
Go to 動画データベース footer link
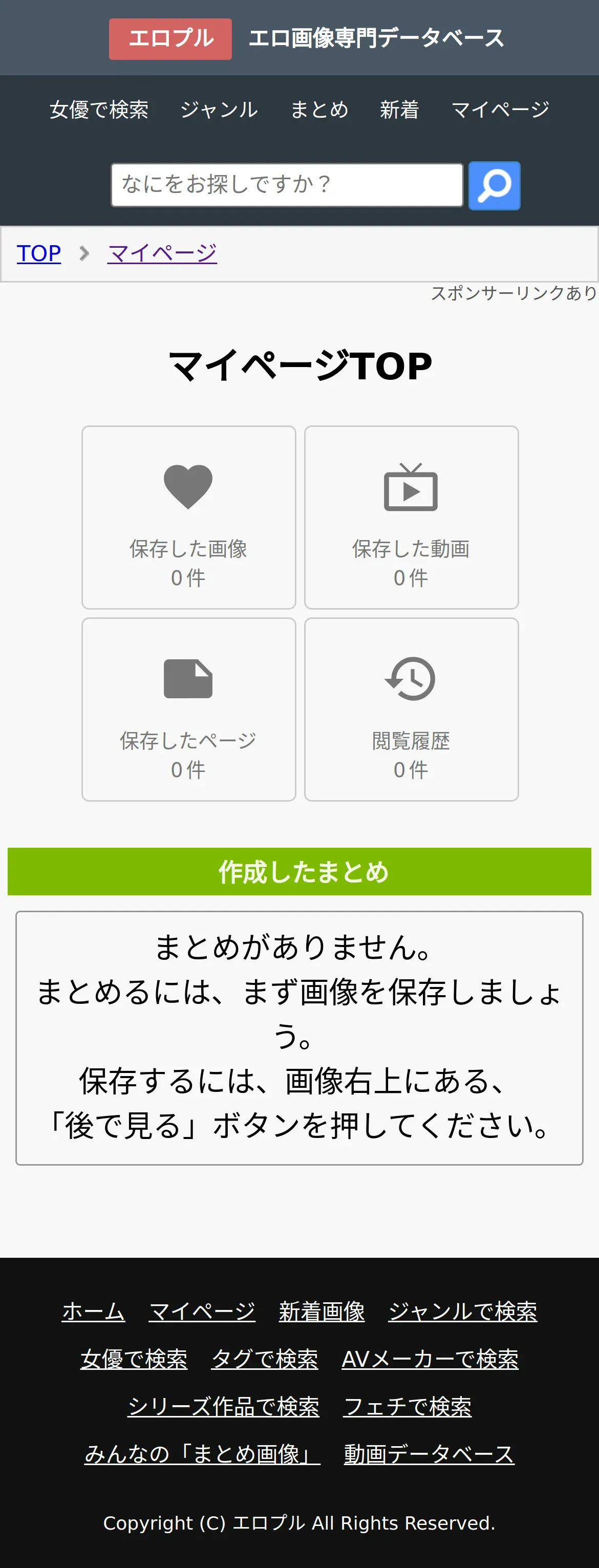point(429,1453)
